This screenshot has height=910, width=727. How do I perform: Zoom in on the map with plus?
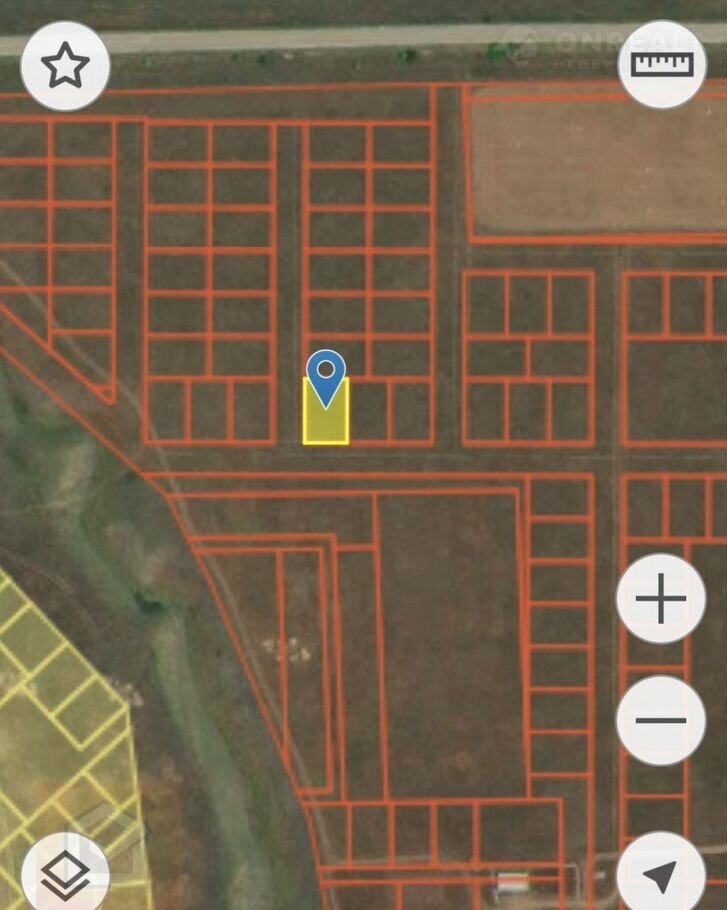[661, 600]
